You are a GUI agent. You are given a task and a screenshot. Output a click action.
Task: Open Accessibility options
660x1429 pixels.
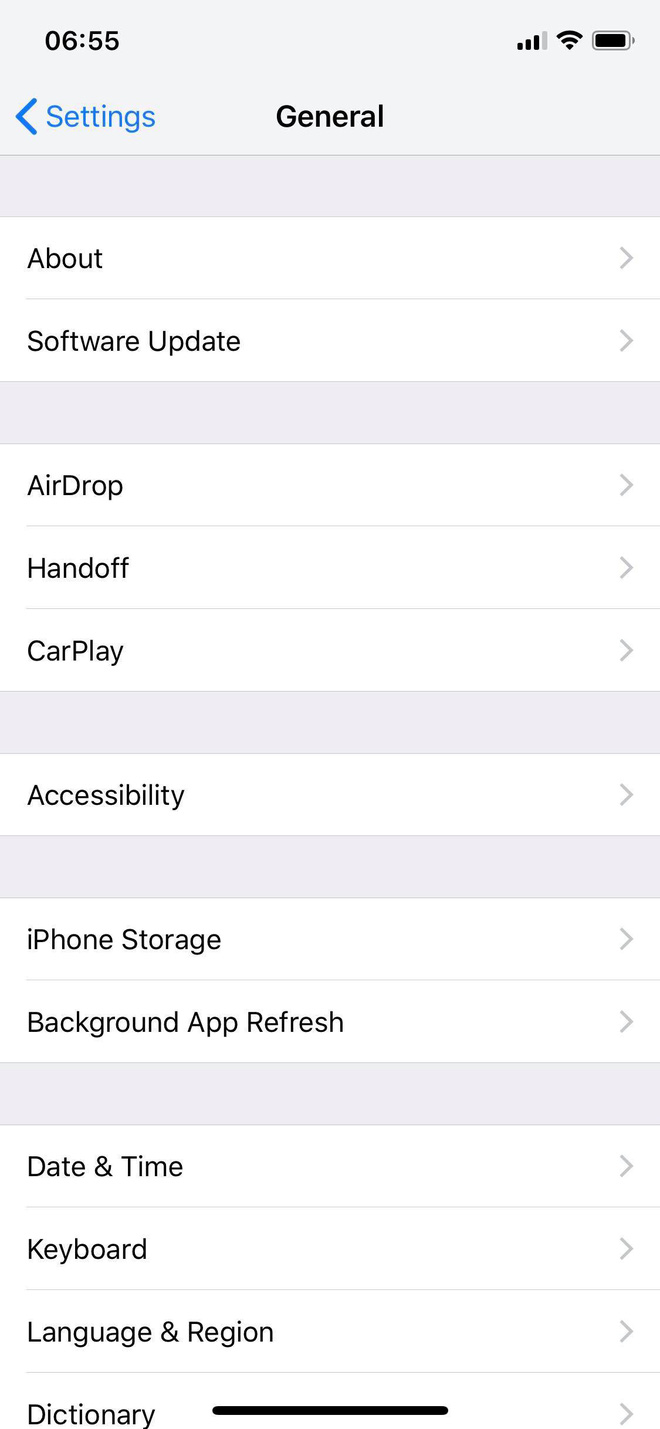tap(330, 795)
